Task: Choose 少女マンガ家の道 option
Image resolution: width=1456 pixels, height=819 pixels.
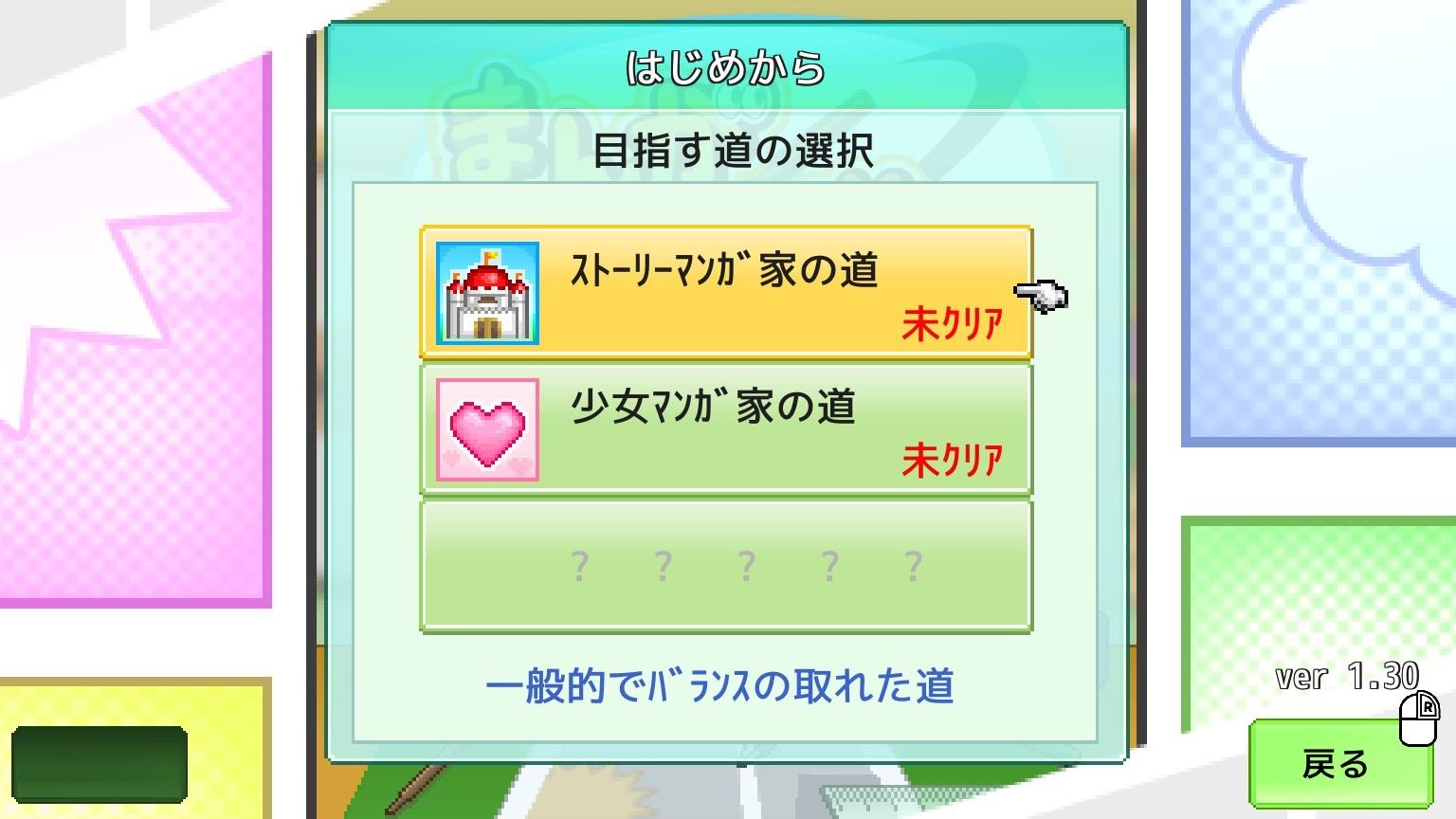Action: 725,429
